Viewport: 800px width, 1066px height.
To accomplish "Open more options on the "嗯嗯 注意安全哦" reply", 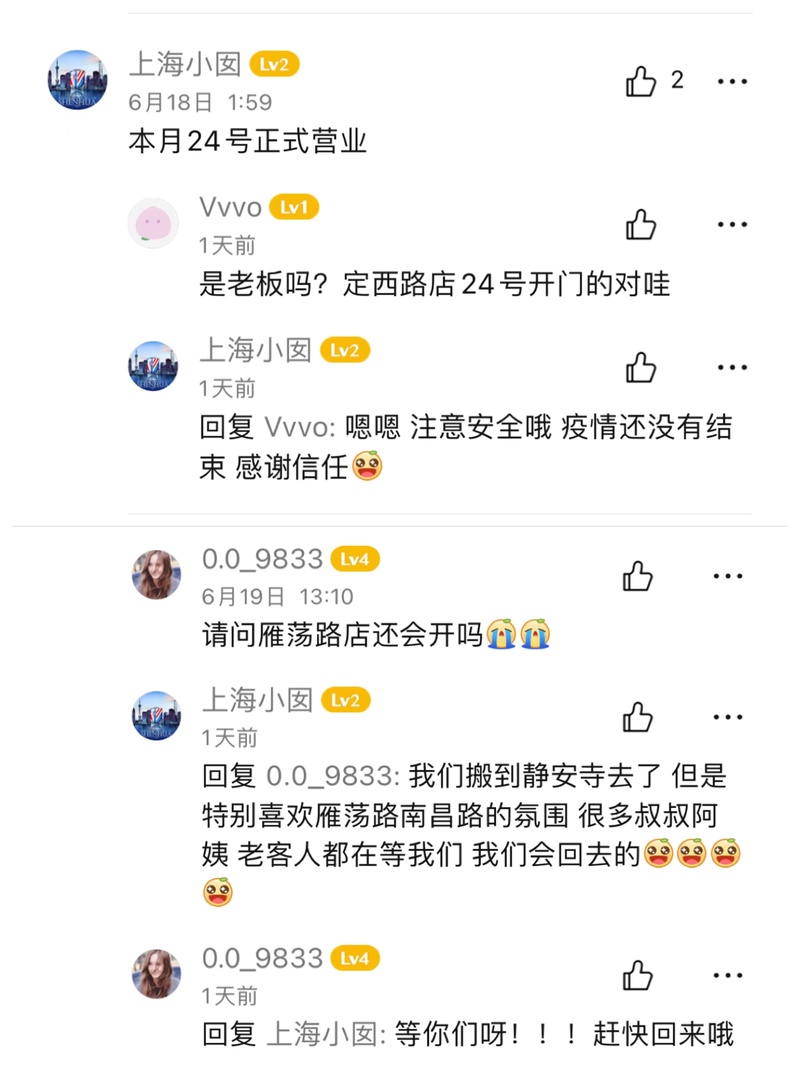I will (732, 367).
